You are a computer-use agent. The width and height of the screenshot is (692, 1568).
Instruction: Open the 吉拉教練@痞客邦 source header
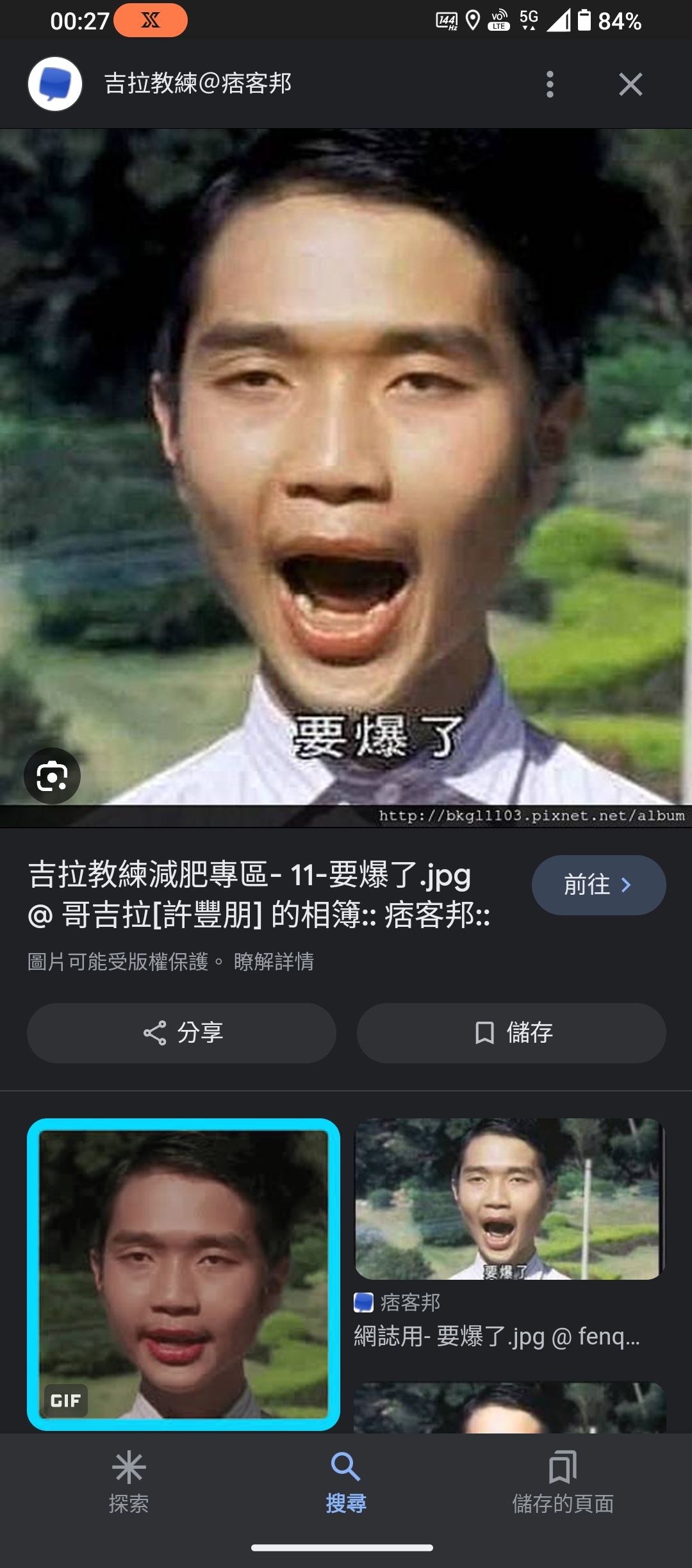[x=197, y=84]
